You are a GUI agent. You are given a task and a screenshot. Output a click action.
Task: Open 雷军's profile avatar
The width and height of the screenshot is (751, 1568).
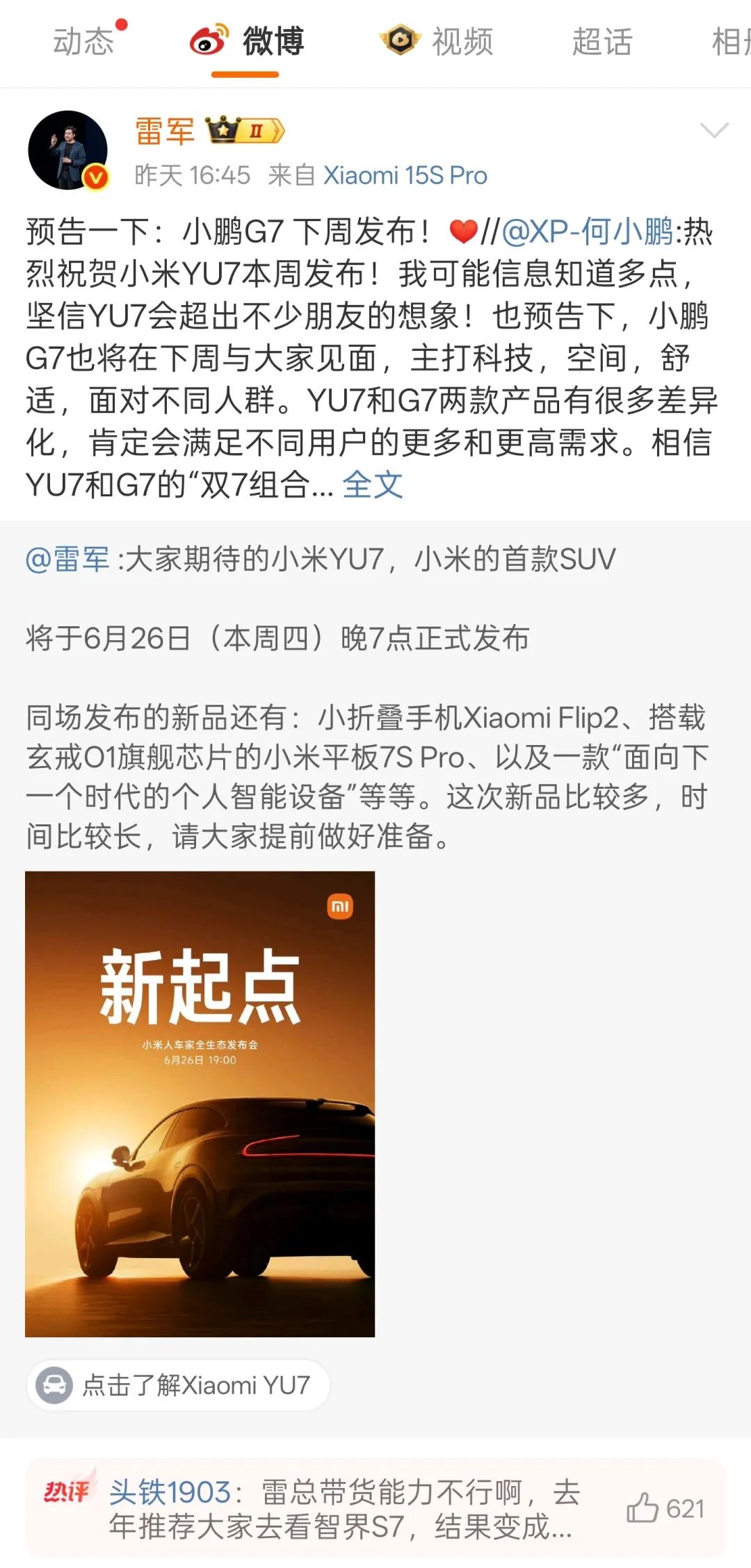tap(68, 150)
